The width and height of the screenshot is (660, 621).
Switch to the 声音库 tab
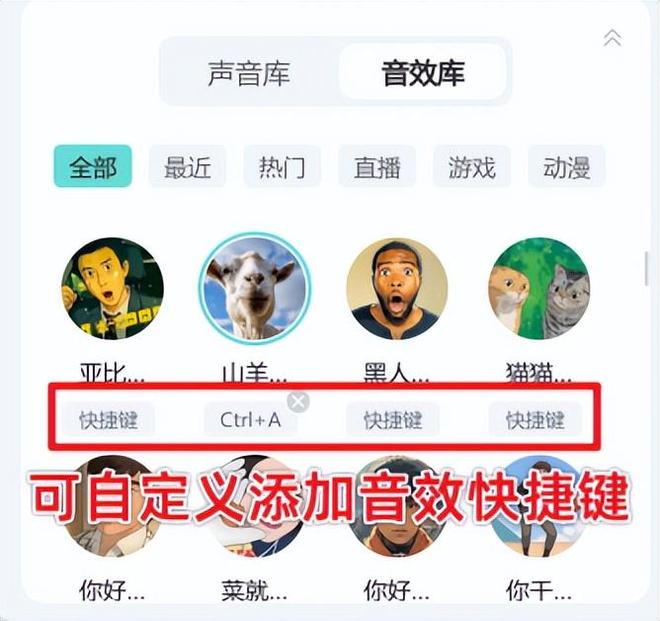click(x=247, y=72)
